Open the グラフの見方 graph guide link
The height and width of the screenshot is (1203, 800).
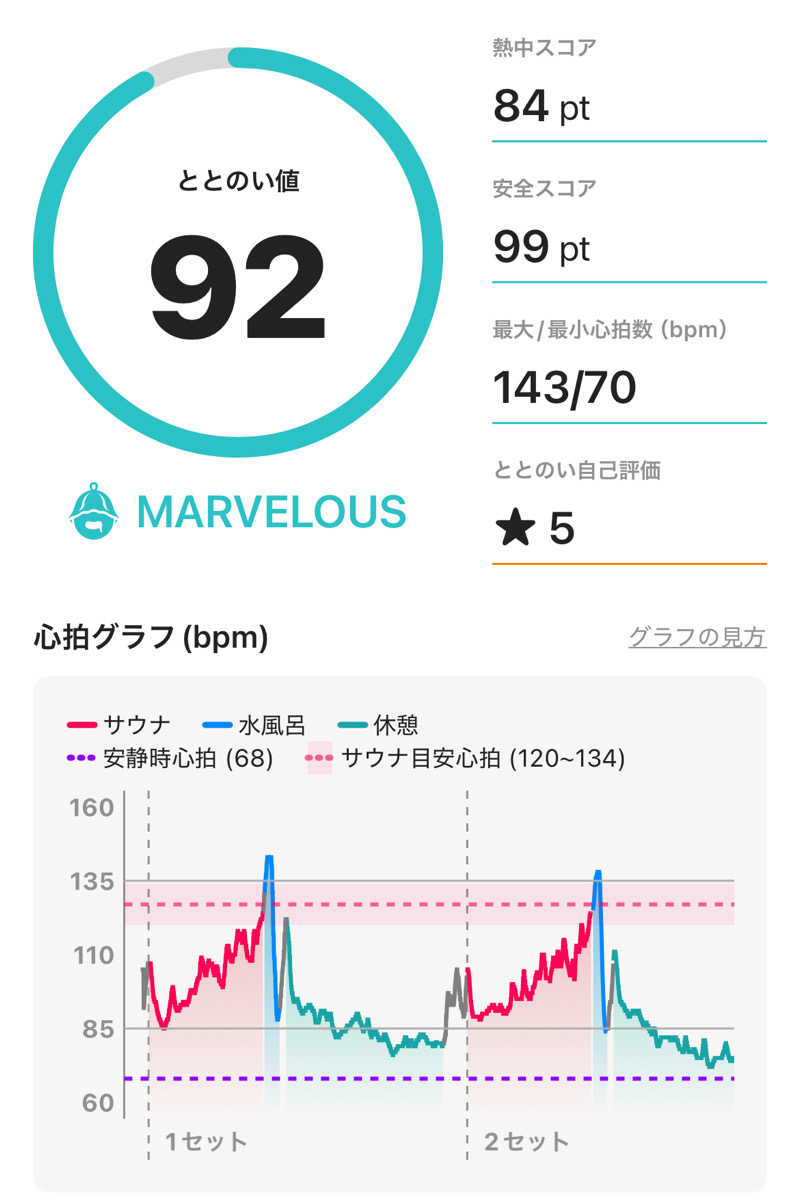[697, 637]
